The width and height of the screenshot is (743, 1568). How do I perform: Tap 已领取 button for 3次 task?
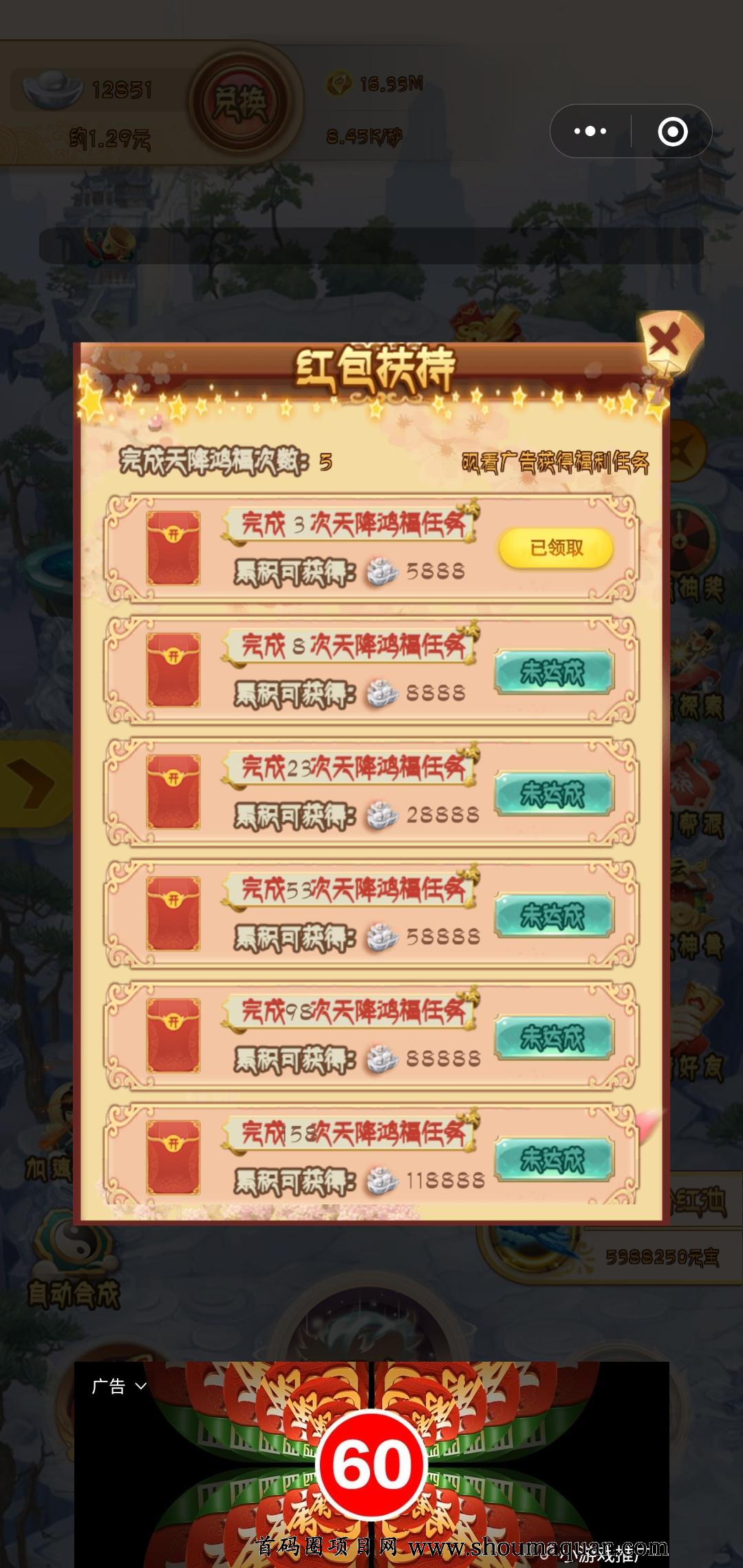(x=556, y=548)
